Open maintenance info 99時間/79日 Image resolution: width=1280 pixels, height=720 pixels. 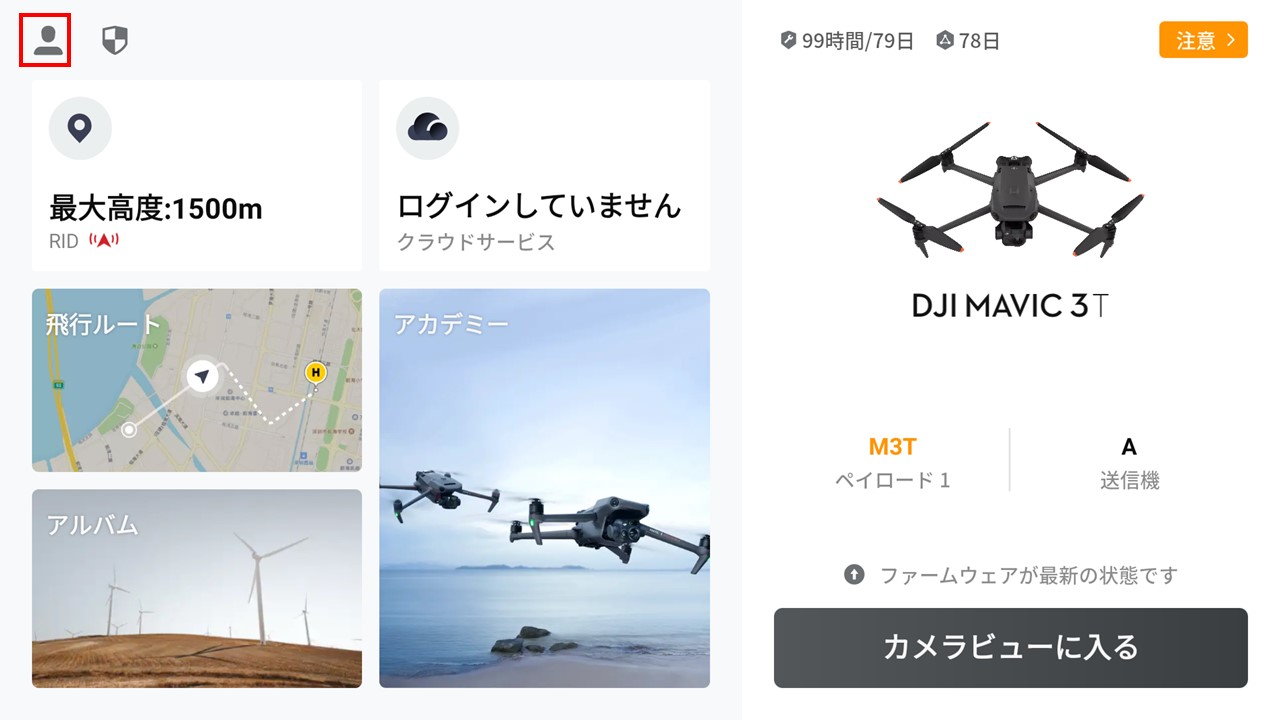[x=847, y=41]
